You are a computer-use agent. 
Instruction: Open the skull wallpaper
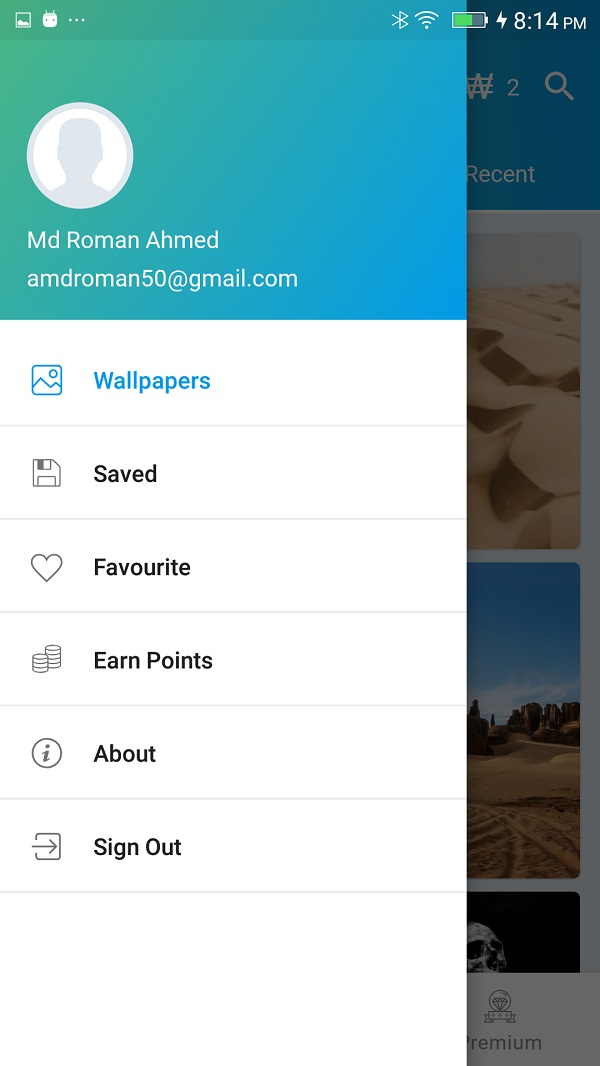pyautogui.click(x=523, y=932)
